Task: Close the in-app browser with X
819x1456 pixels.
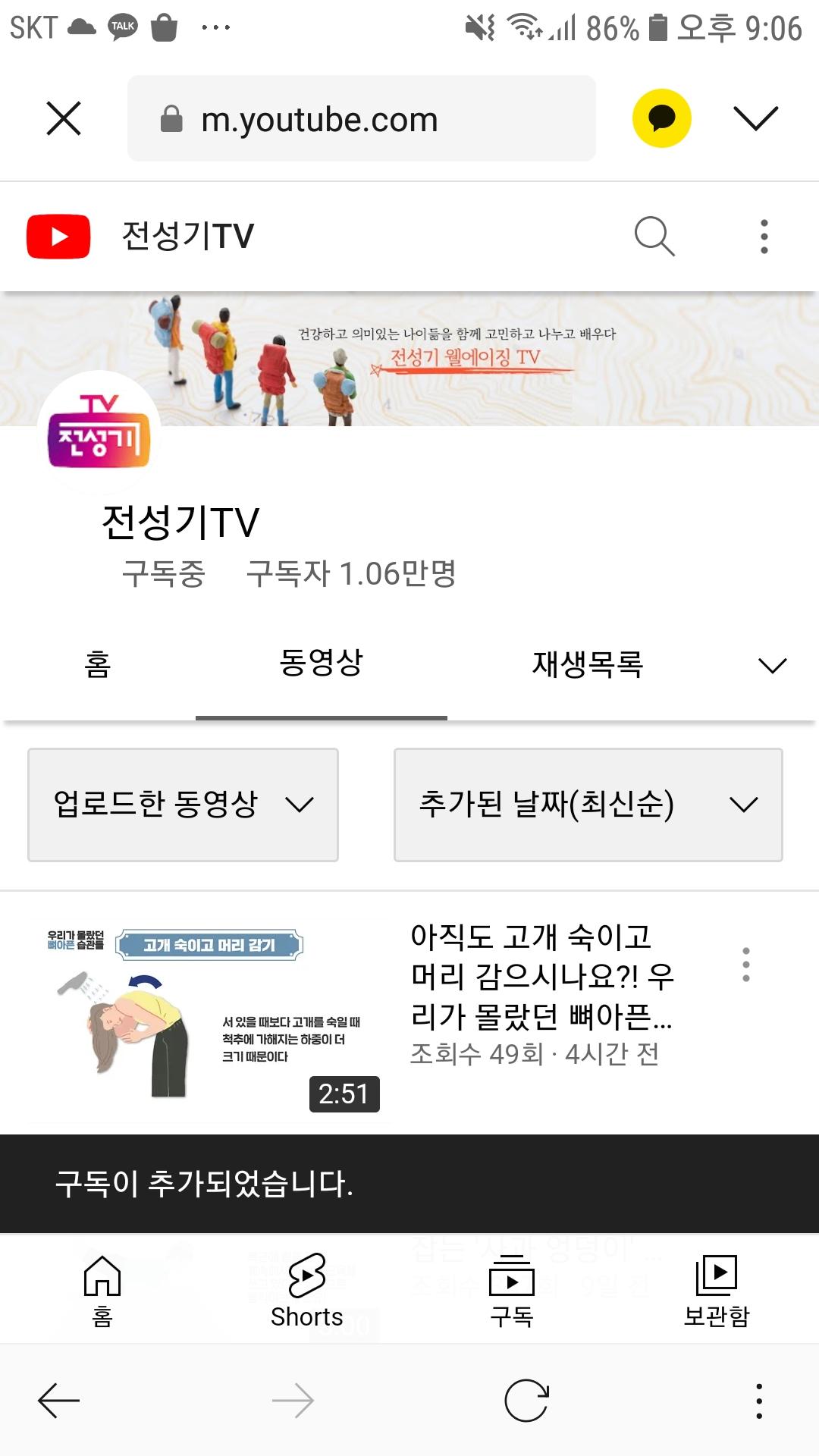Action: coord(64,119)
